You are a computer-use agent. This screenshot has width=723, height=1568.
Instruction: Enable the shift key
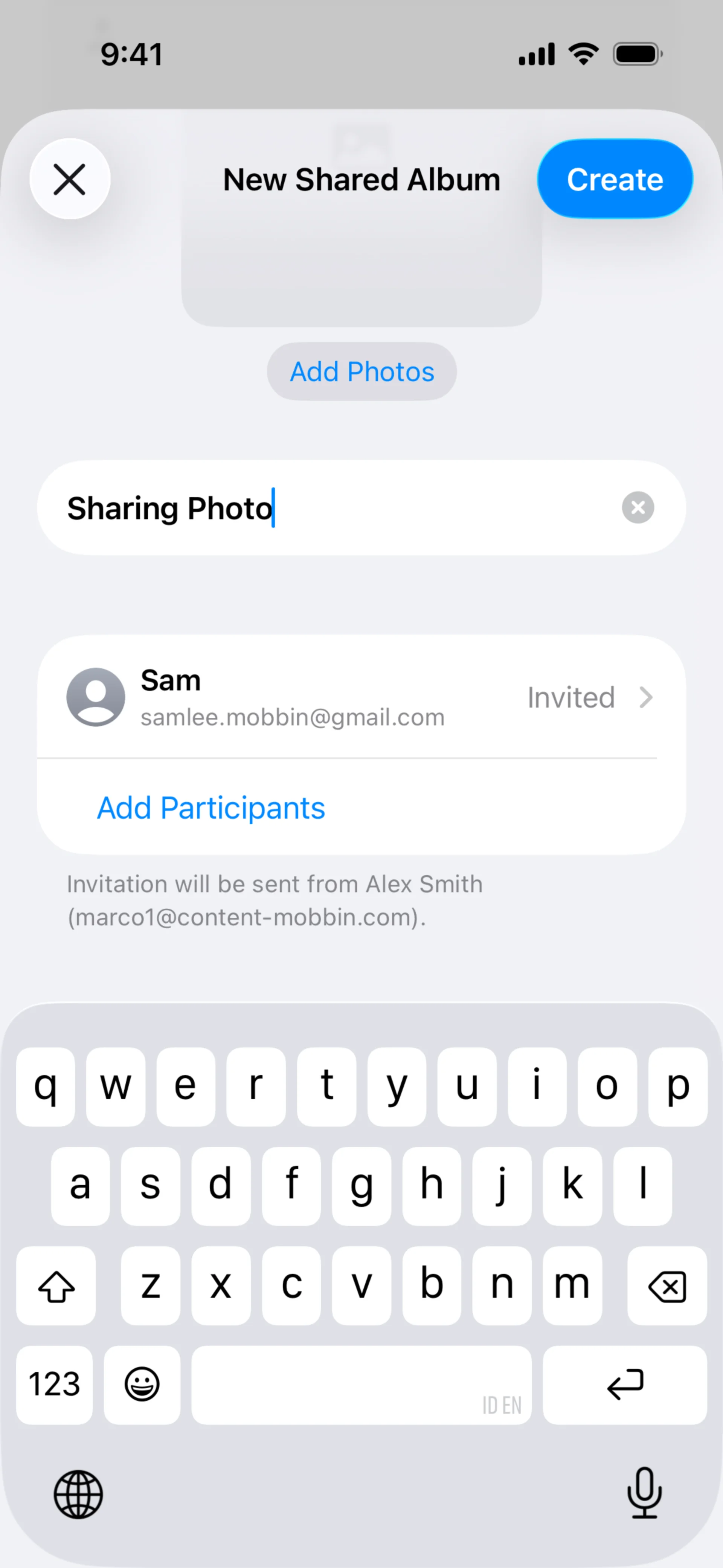[56, 1285]
